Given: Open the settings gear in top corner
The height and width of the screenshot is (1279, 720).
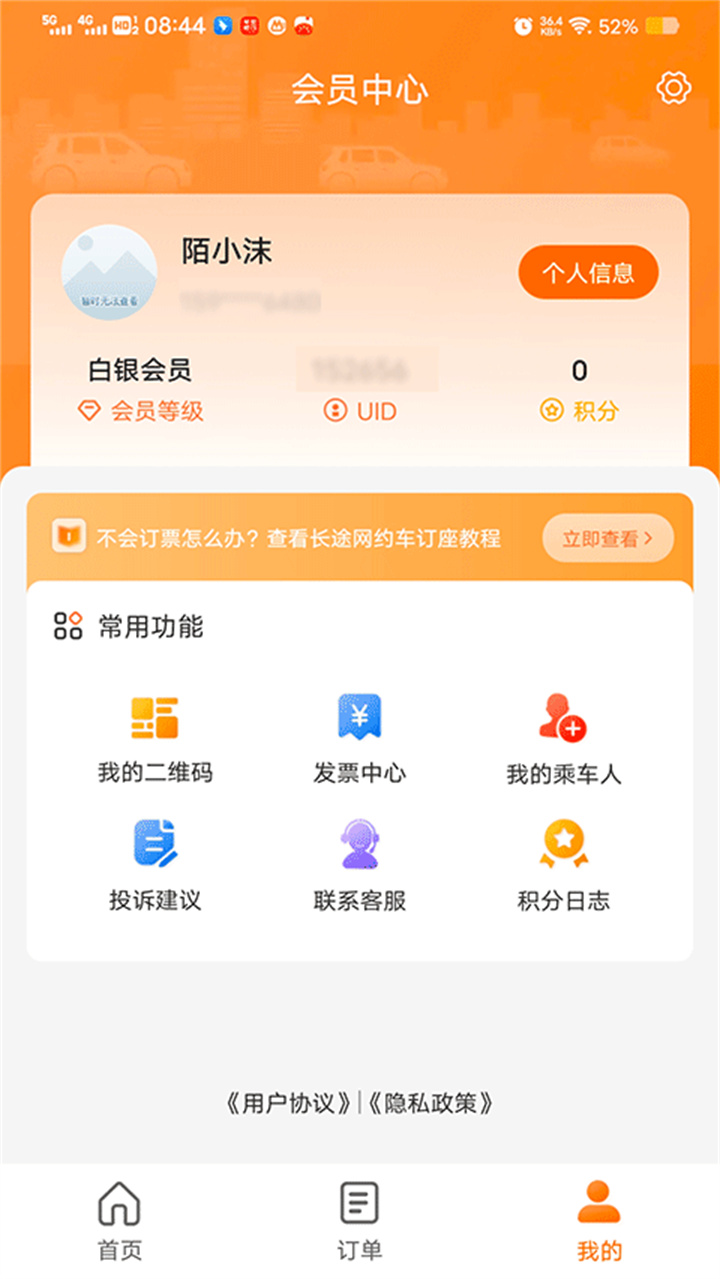Looking at the screenshot, I should tap(673, 88).
